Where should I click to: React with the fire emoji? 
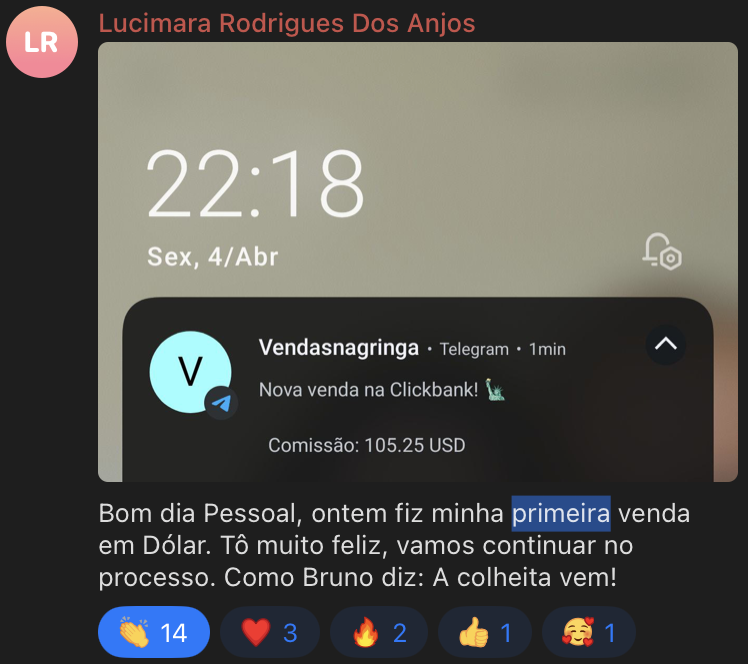pyautogui.click(x=379, y=633)
